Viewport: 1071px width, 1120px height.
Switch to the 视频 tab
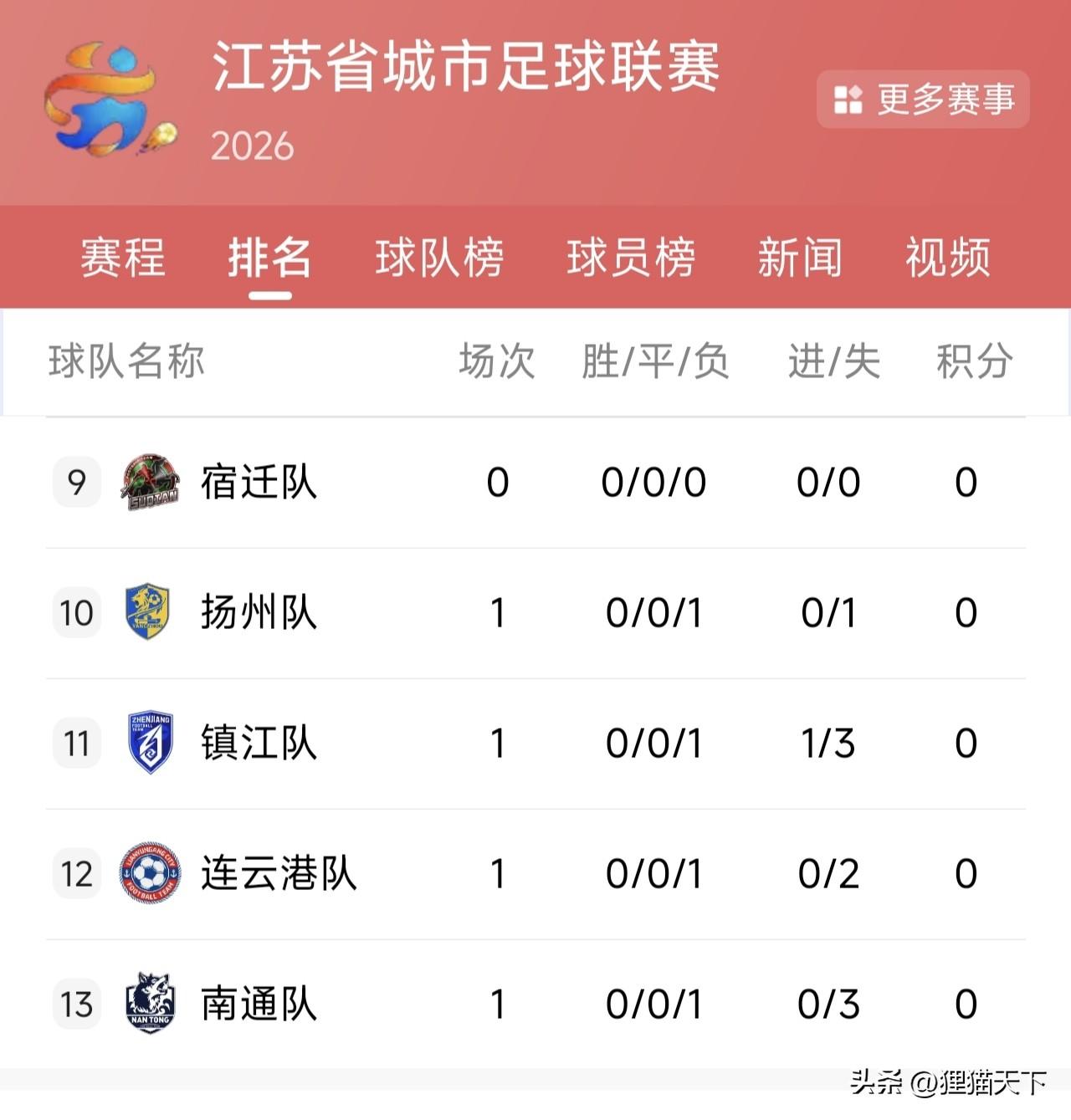coord(947,257)
